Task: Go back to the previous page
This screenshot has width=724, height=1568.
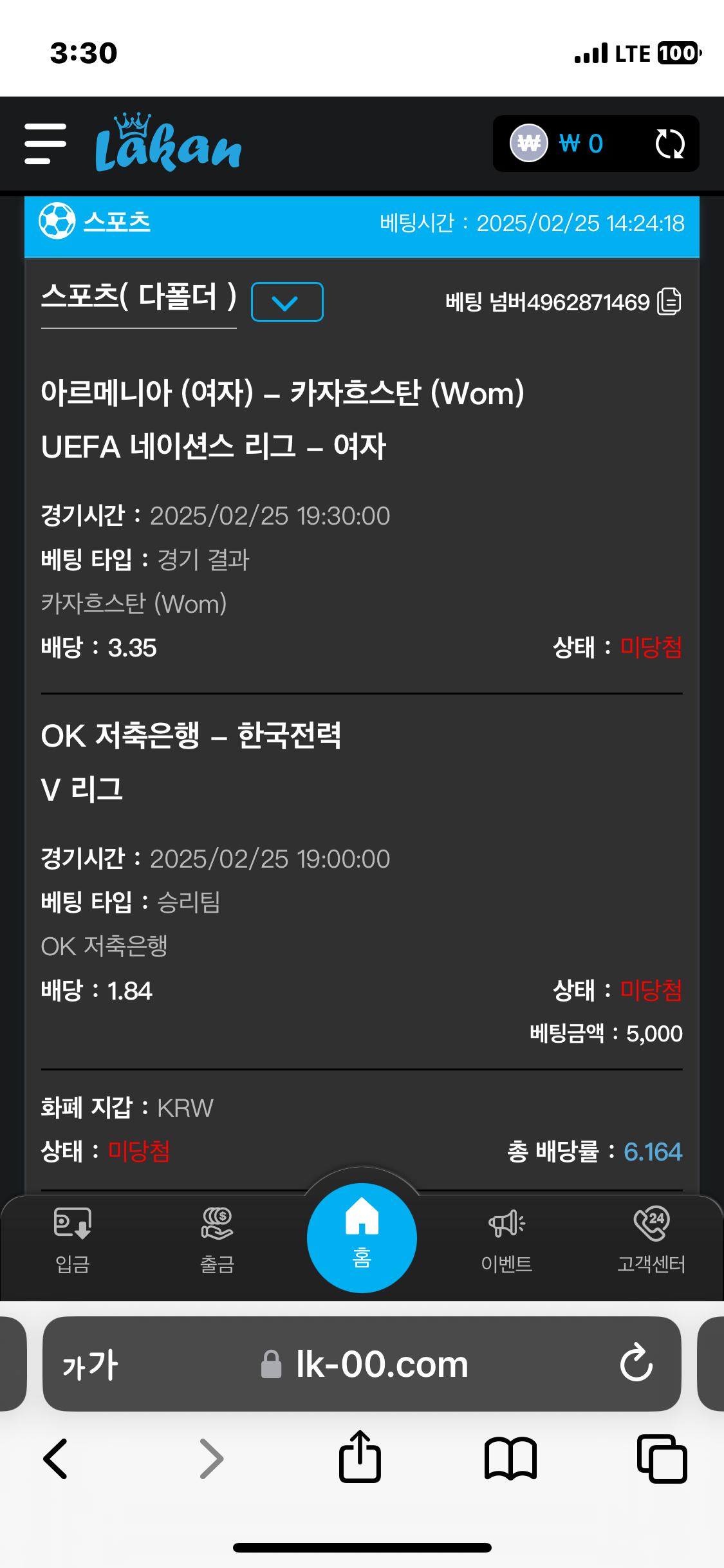Action: click(56, 1459)
